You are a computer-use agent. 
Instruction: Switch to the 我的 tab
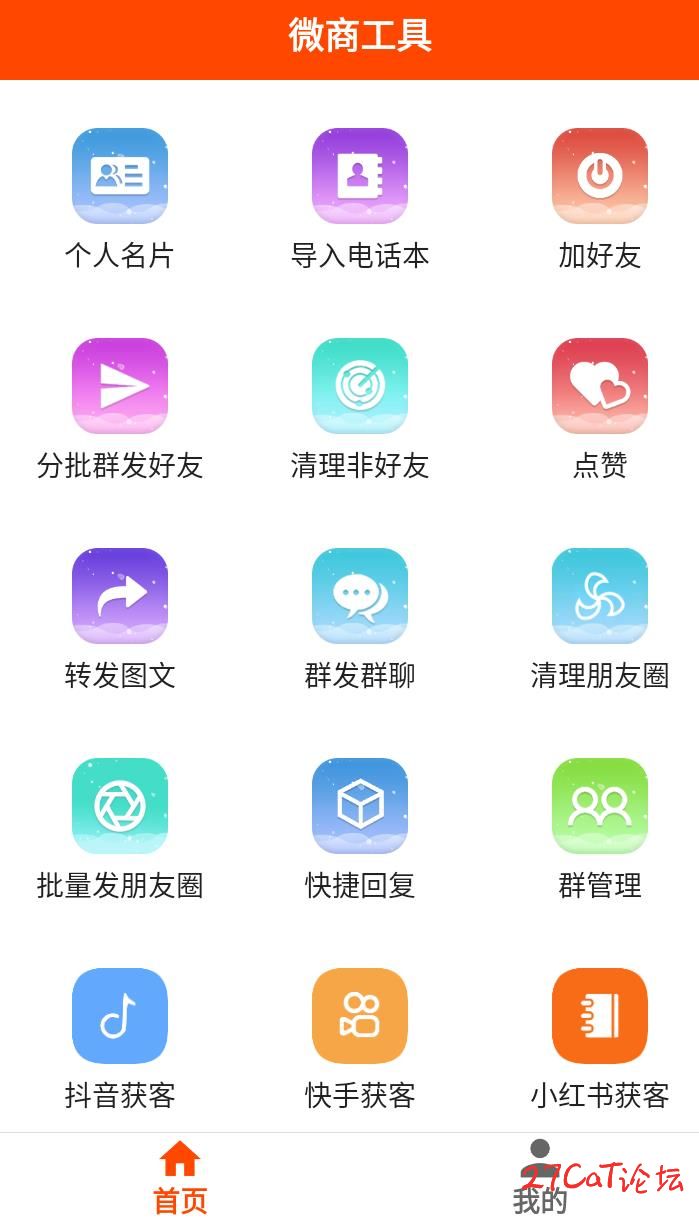pos(540,1178)
